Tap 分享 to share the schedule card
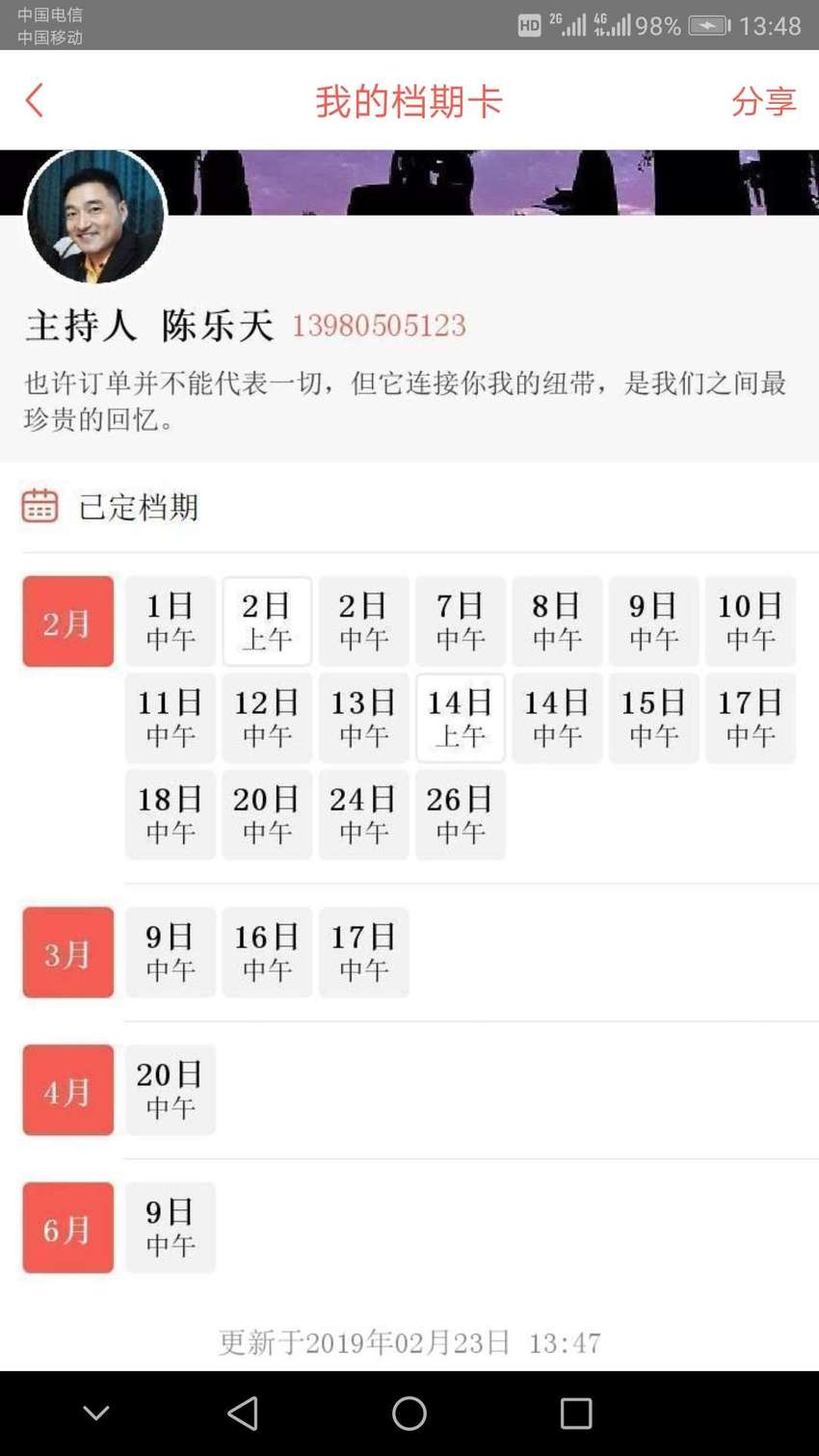 coord(763,100)
